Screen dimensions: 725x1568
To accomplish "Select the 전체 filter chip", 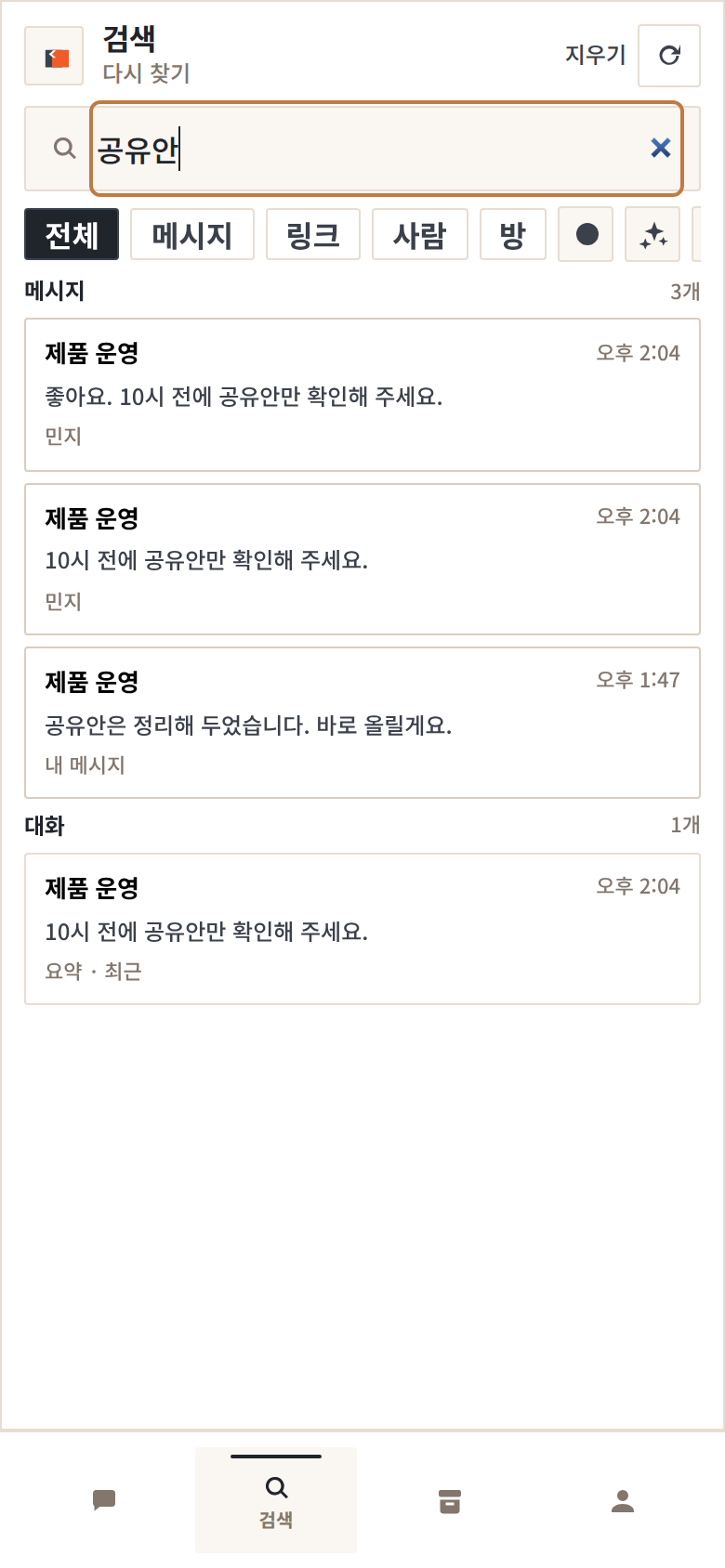I will tap(72, 234).
